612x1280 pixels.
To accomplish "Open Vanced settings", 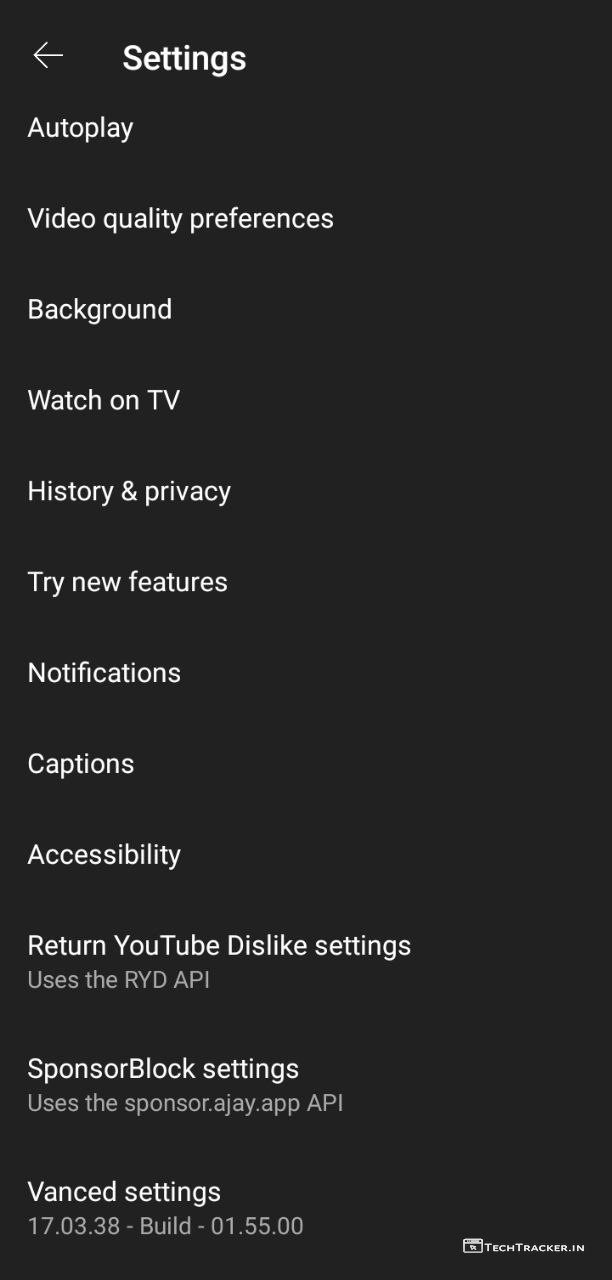I will (x=165, y=1207).
